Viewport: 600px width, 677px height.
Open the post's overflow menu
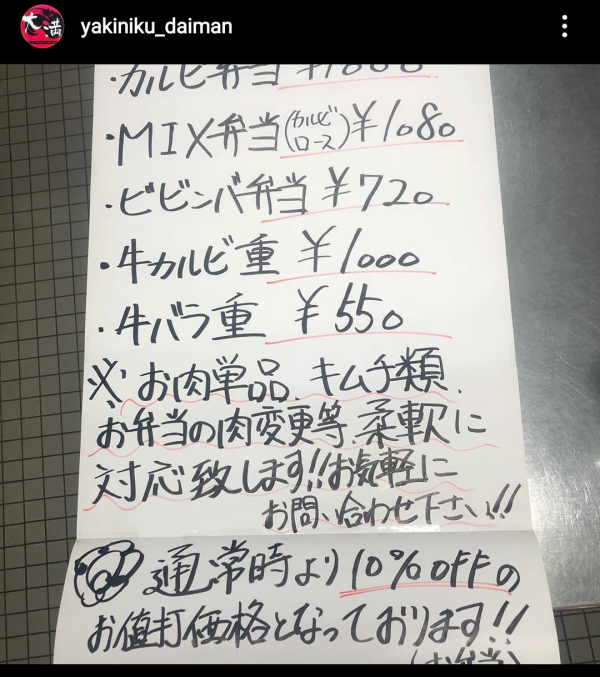[566, 27]
